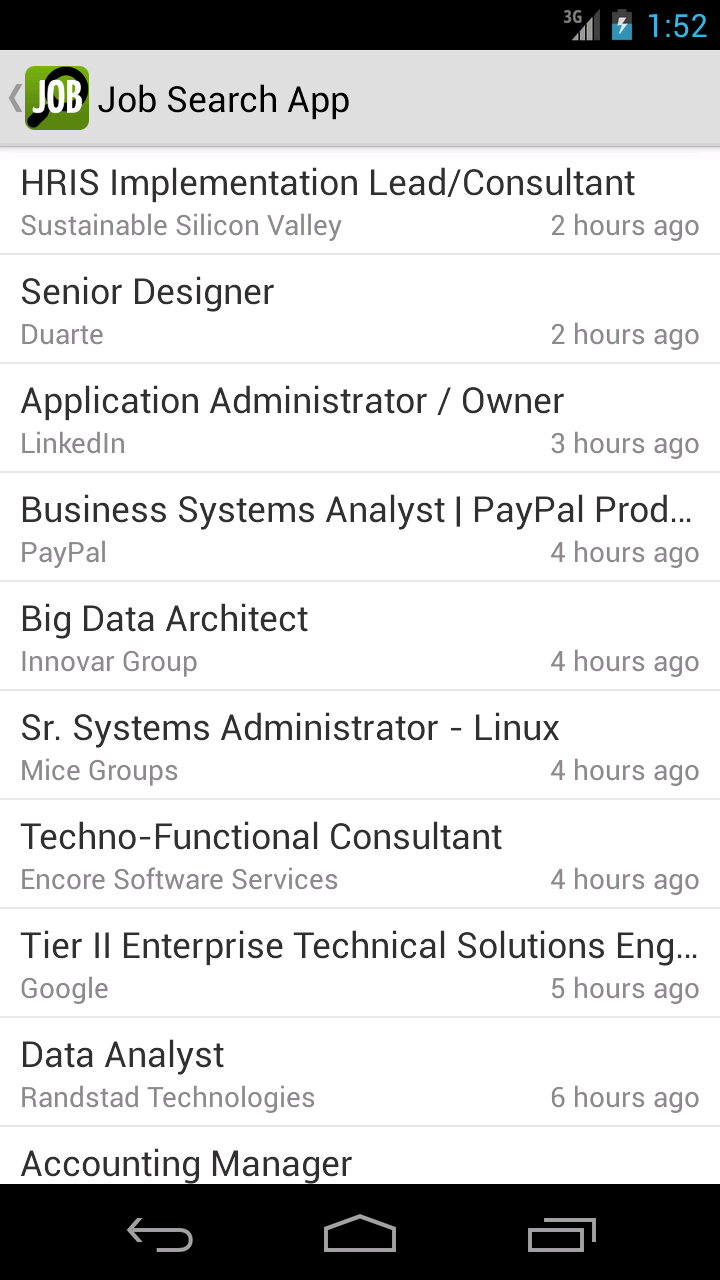Viewport: 720px width, 1280px height.
Task: Select the Techno-Functional Consultant job entry
Action: point(360,854)
